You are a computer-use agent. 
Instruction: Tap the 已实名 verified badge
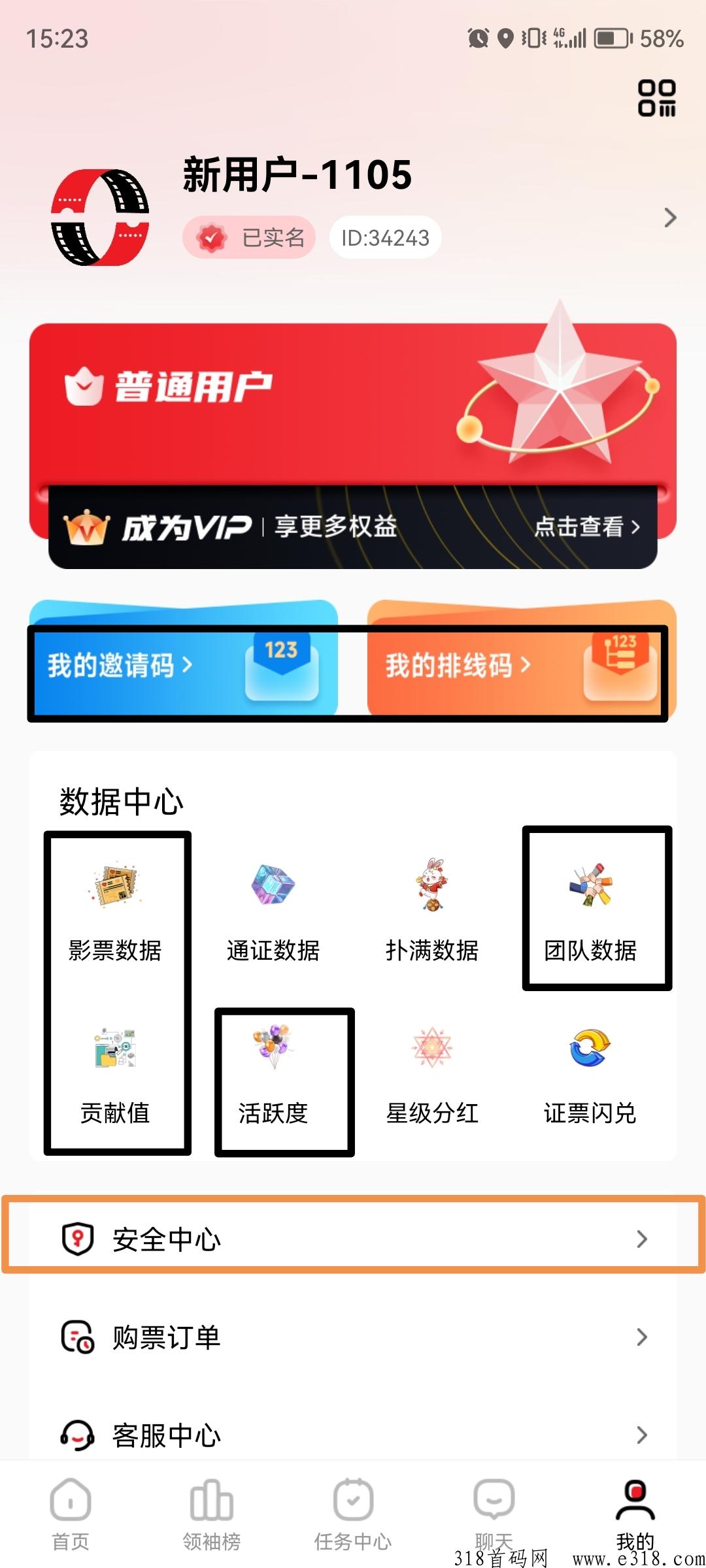coord(248,238)
